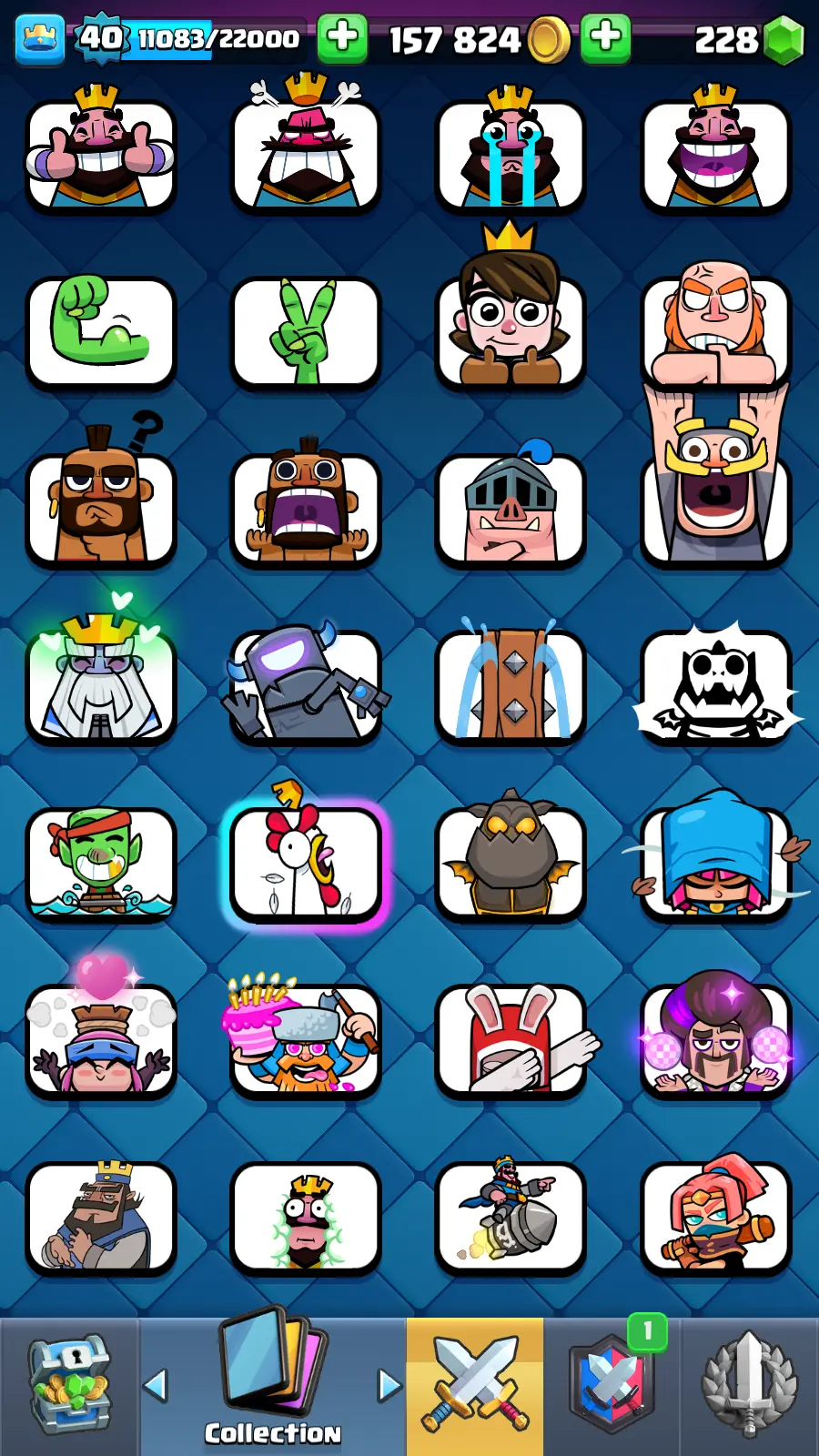
Task: Pick the King riding a rocket emote
Action: pyautogui.click(x=511, y=1216)
